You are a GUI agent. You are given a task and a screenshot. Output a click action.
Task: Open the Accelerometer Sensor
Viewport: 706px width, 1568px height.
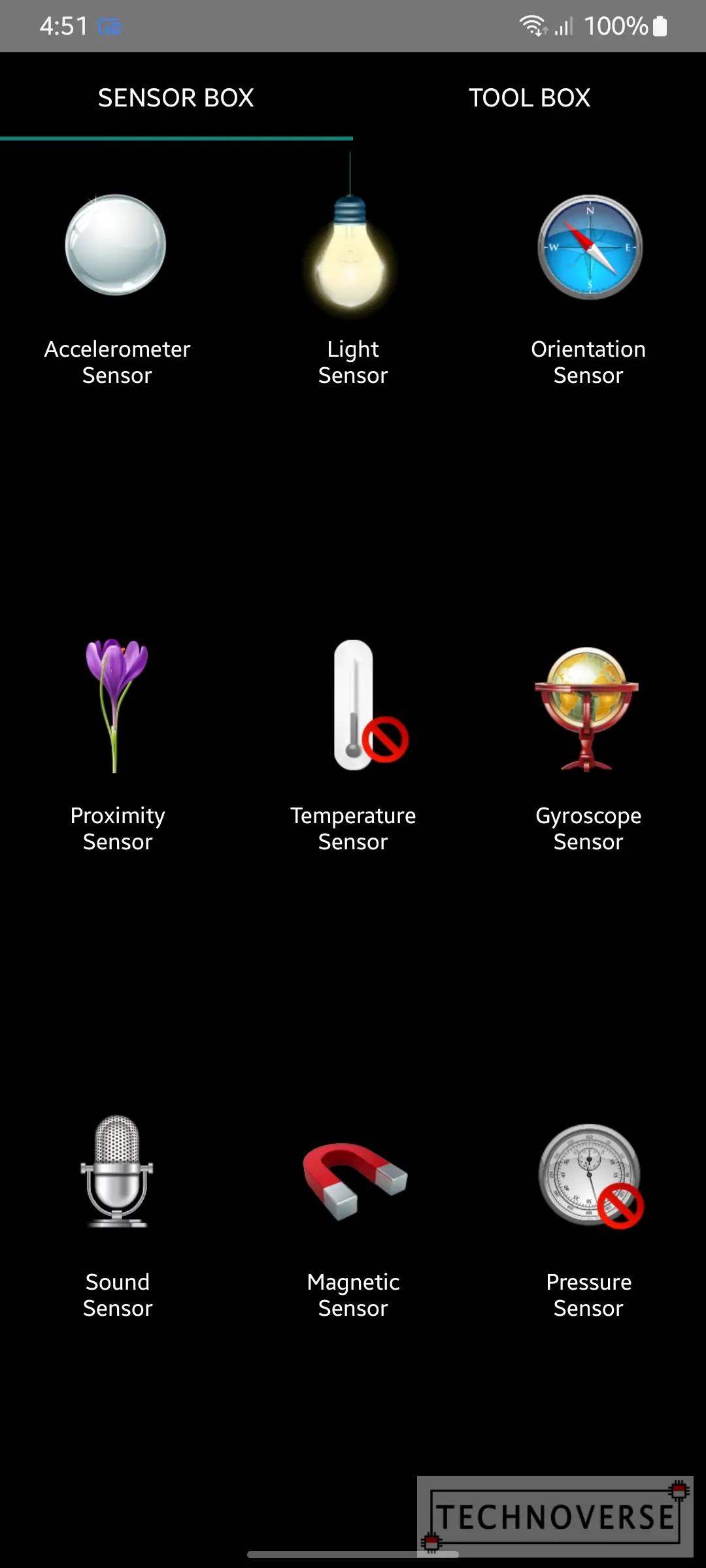[117, 245]
